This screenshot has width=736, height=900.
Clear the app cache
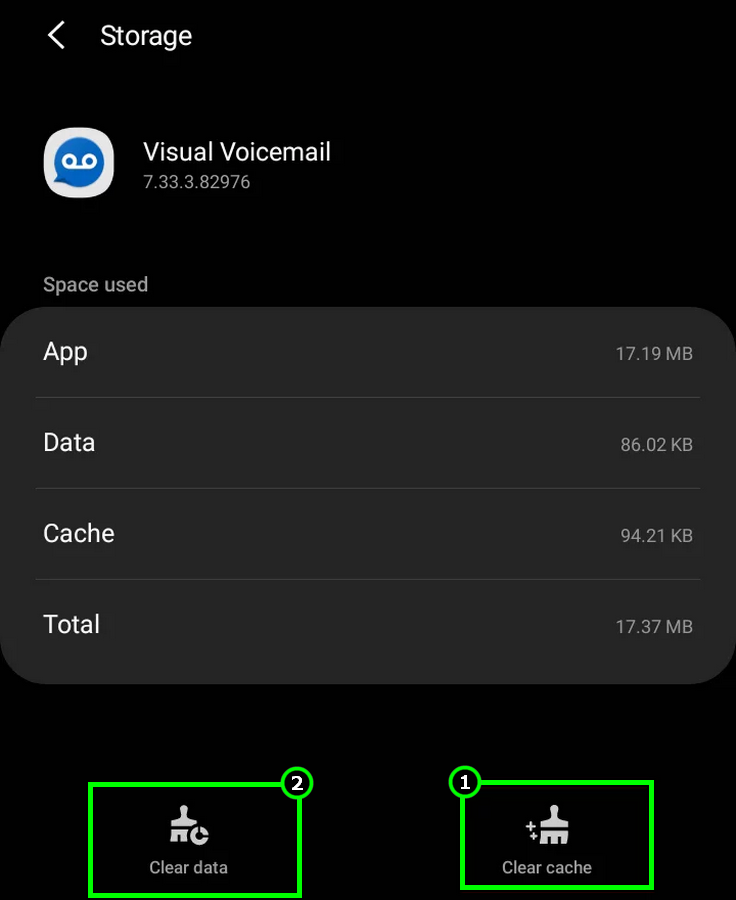point(557,840)
